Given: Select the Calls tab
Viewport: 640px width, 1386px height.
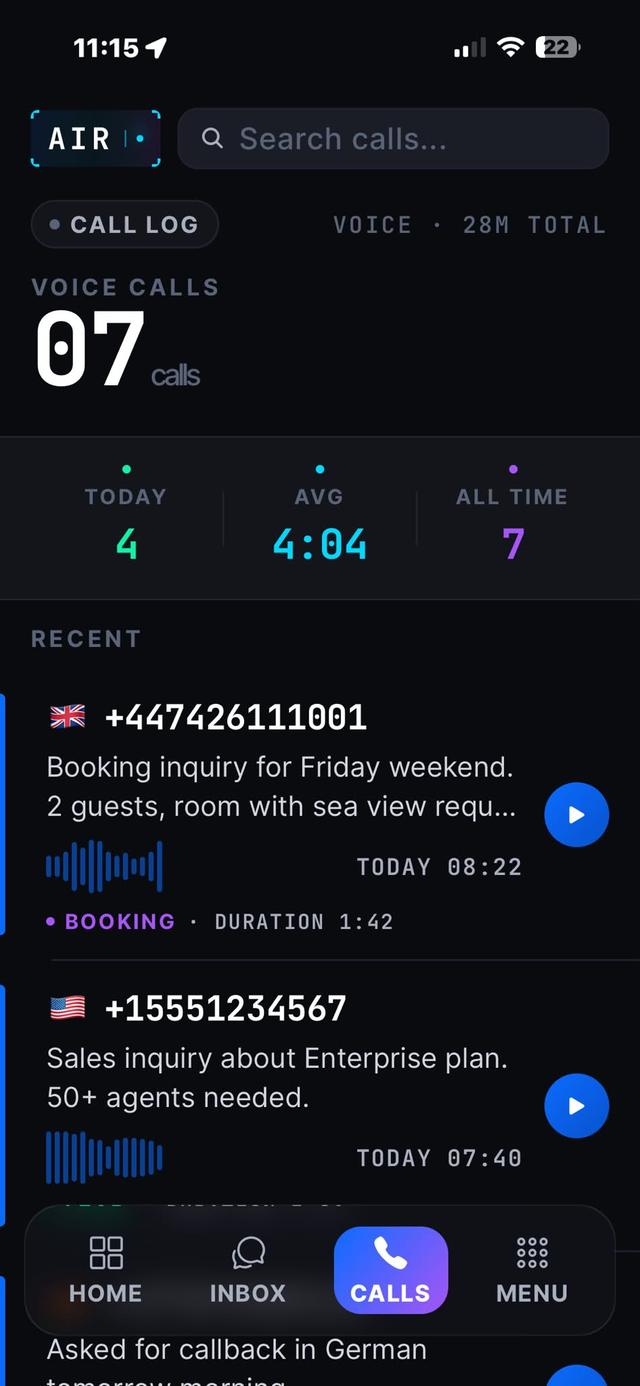Looking at the screenshot, I should click(x=390, y=1270).
